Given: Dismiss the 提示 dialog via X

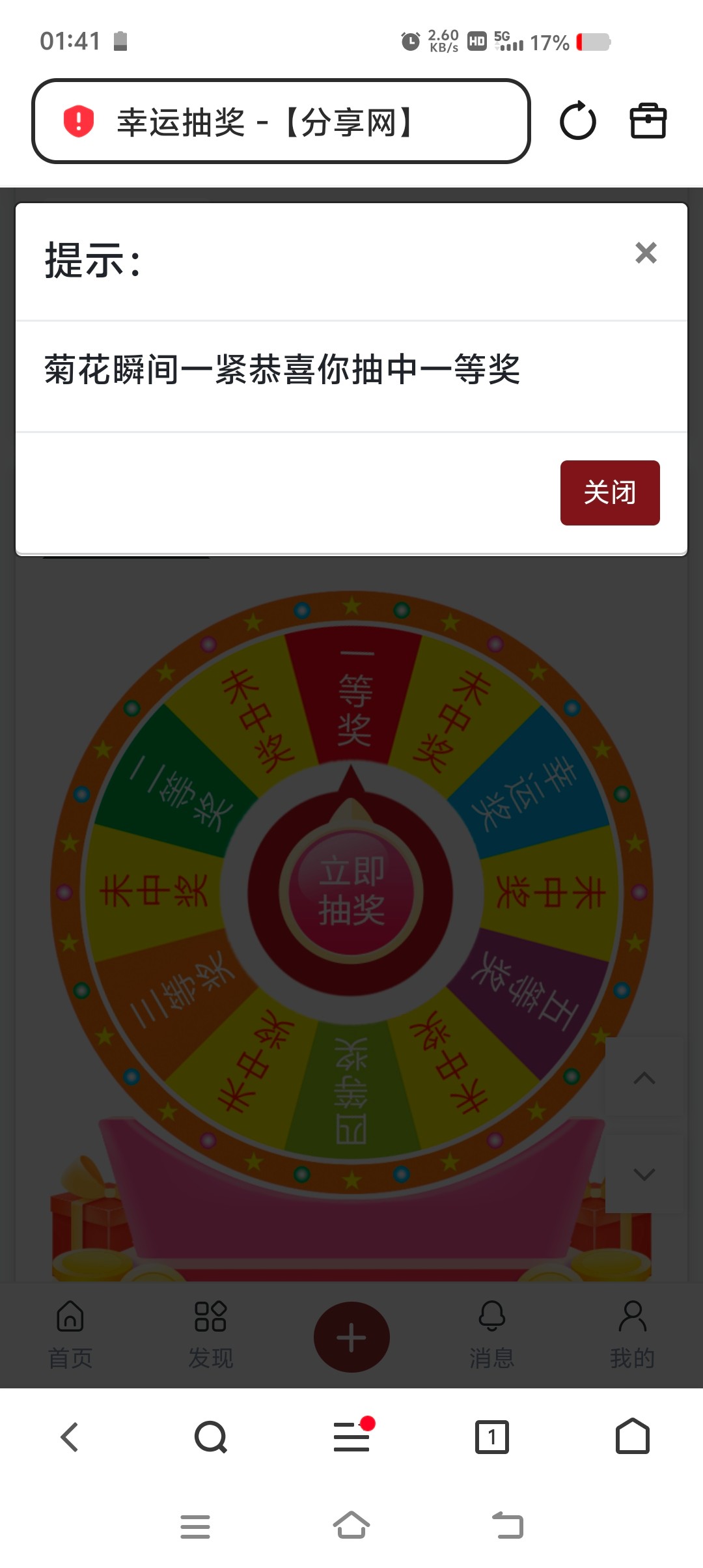Looking at the screenshot, I should [x=645, y=253].
